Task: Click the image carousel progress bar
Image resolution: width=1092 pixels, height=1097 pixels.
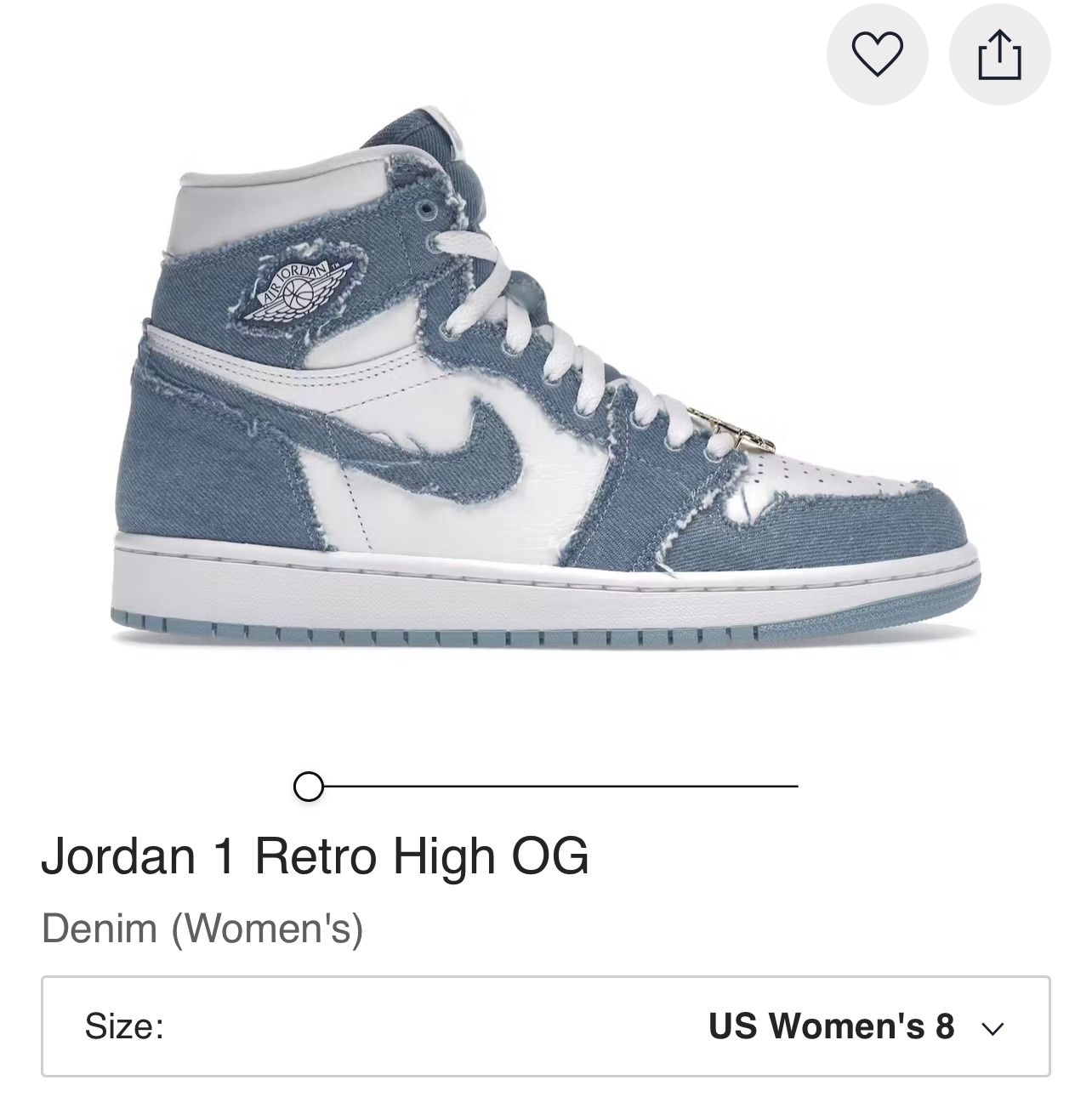Action: pyautogui.click(x=553, y=787)
